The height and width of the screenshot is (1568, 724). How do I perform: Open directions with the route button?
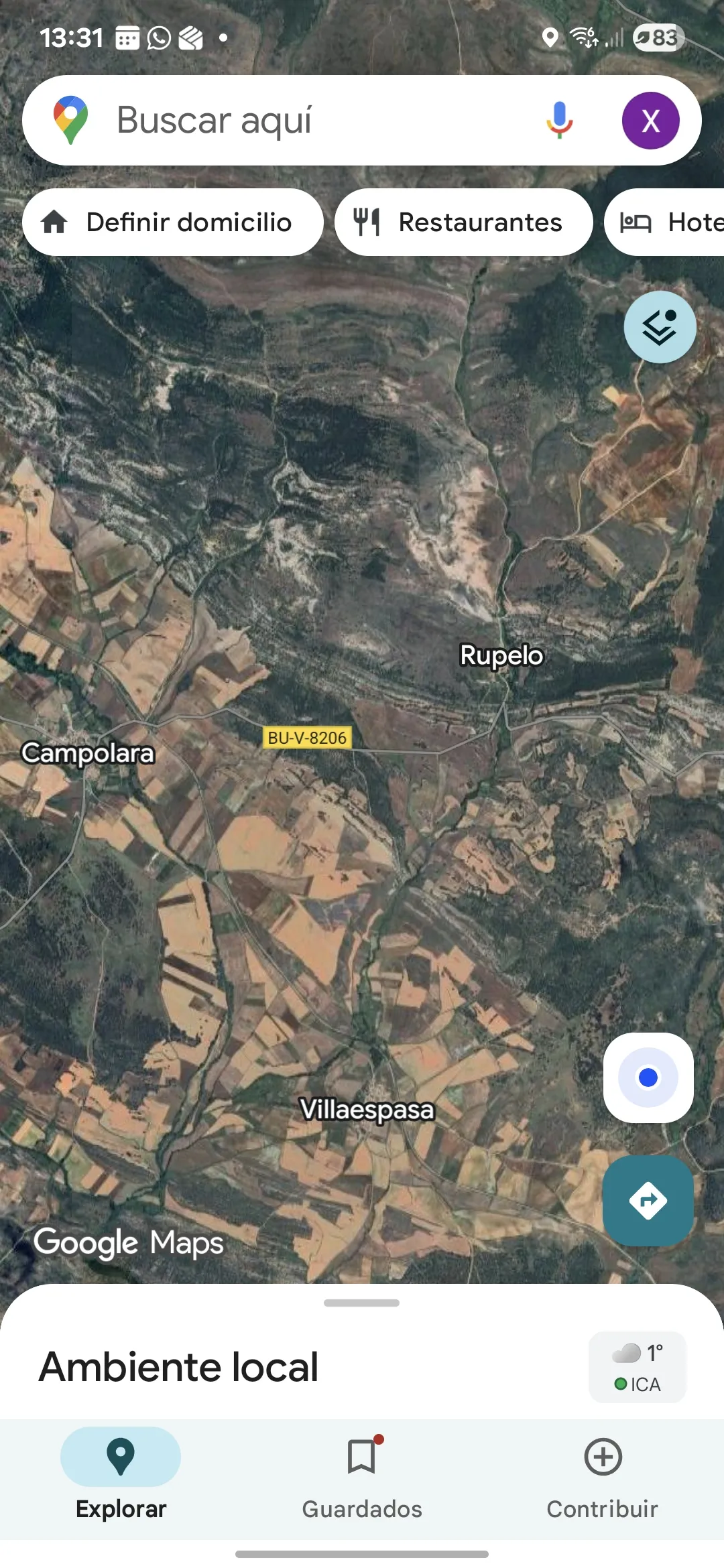648,1200
